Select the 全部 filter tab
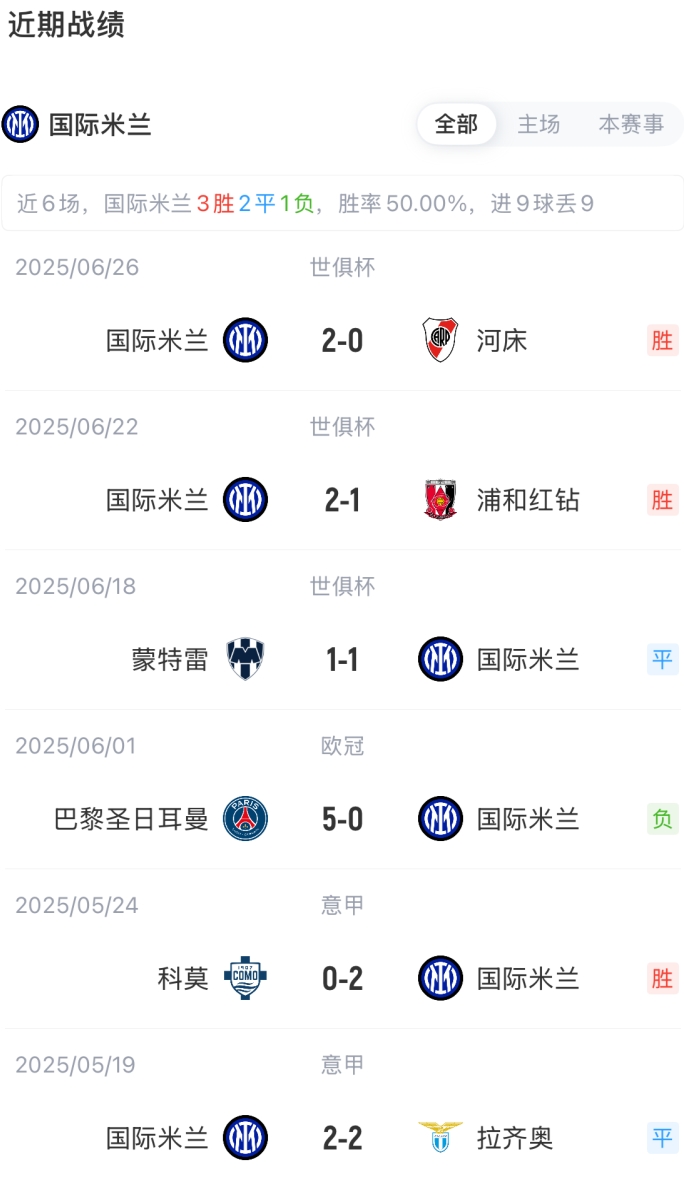This screenshot has height=1184, width=684. pos(457,125)
